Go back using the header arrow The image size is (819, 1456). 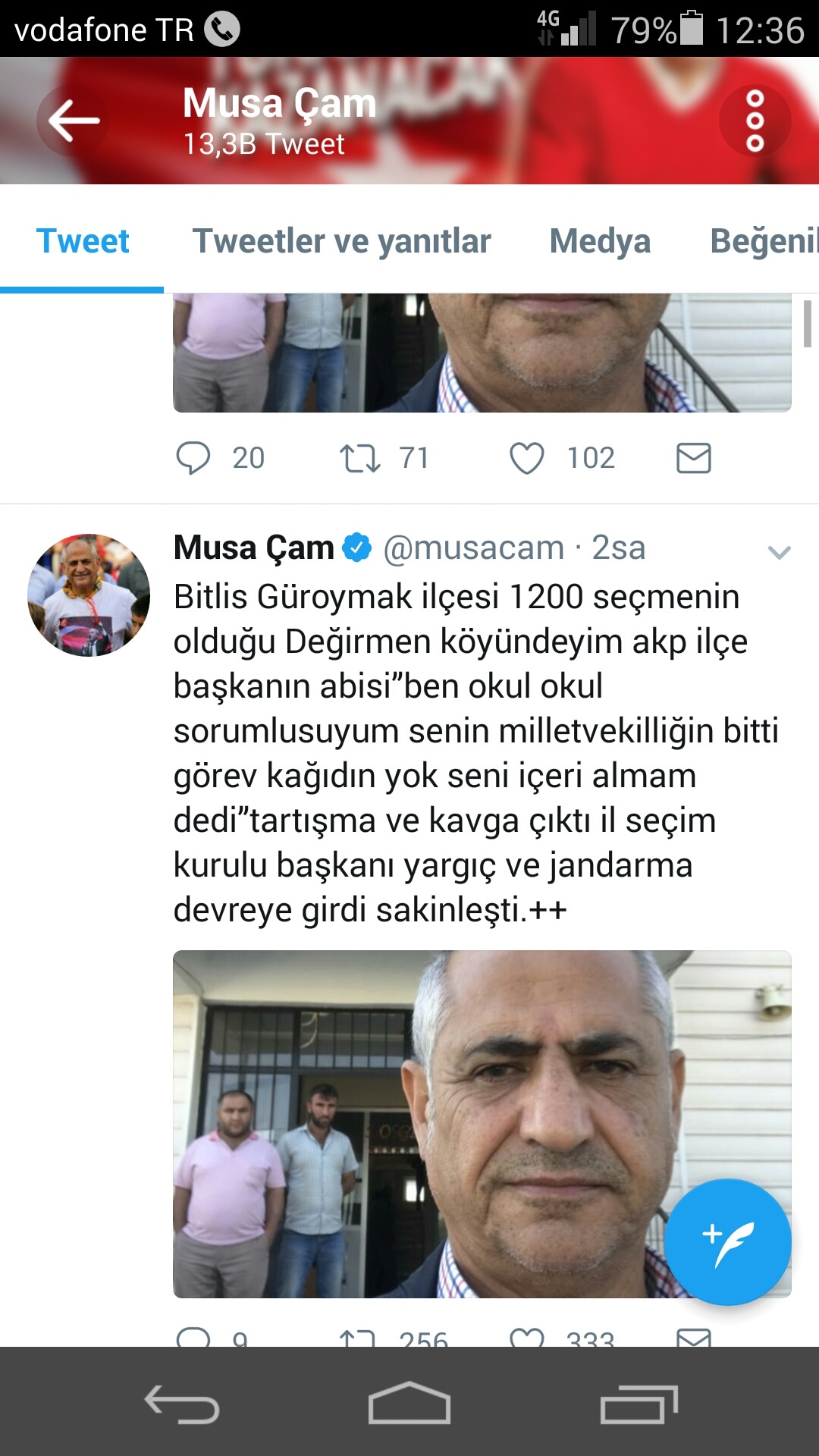click(x=73, y=121)
